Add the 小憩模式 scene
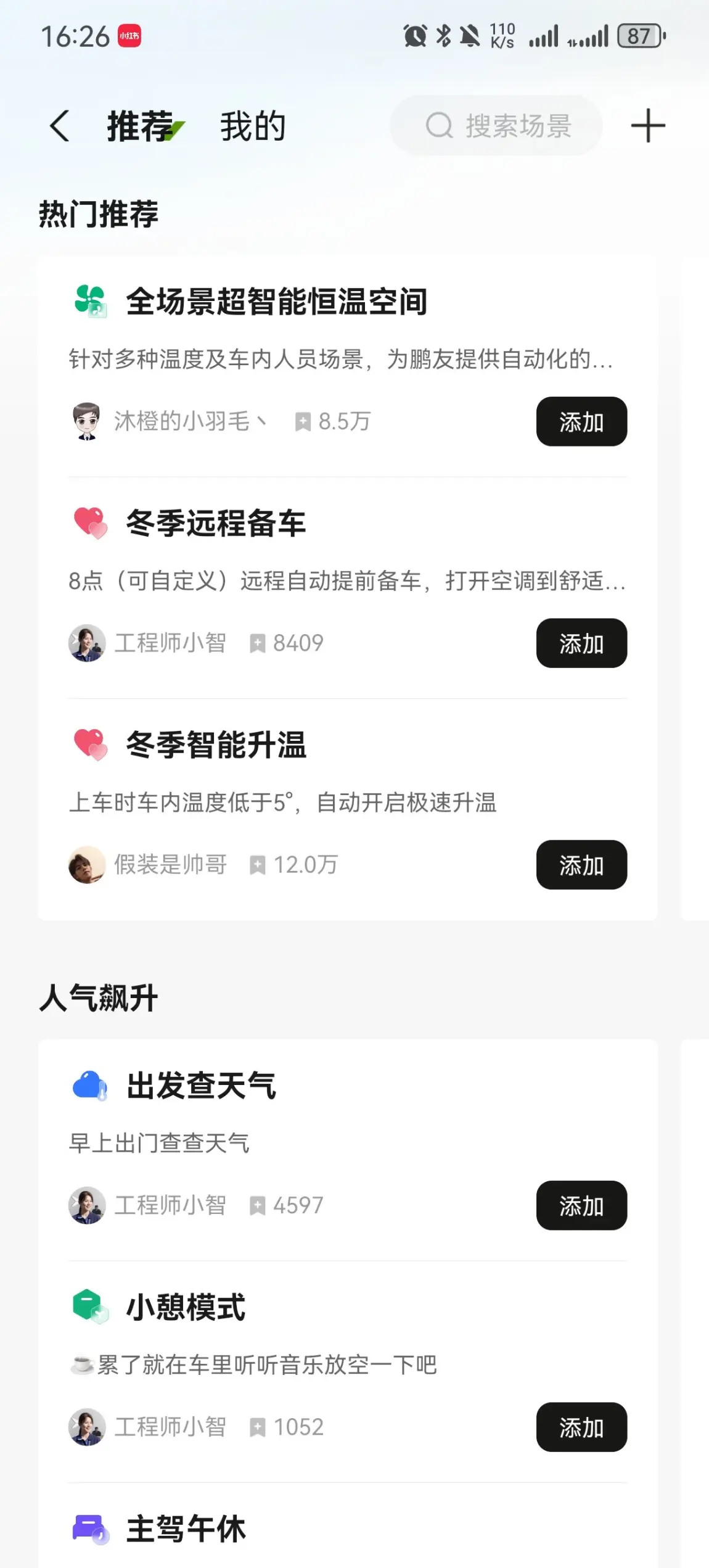Viewport: 709px width, 1568px height. [581, 1427]
